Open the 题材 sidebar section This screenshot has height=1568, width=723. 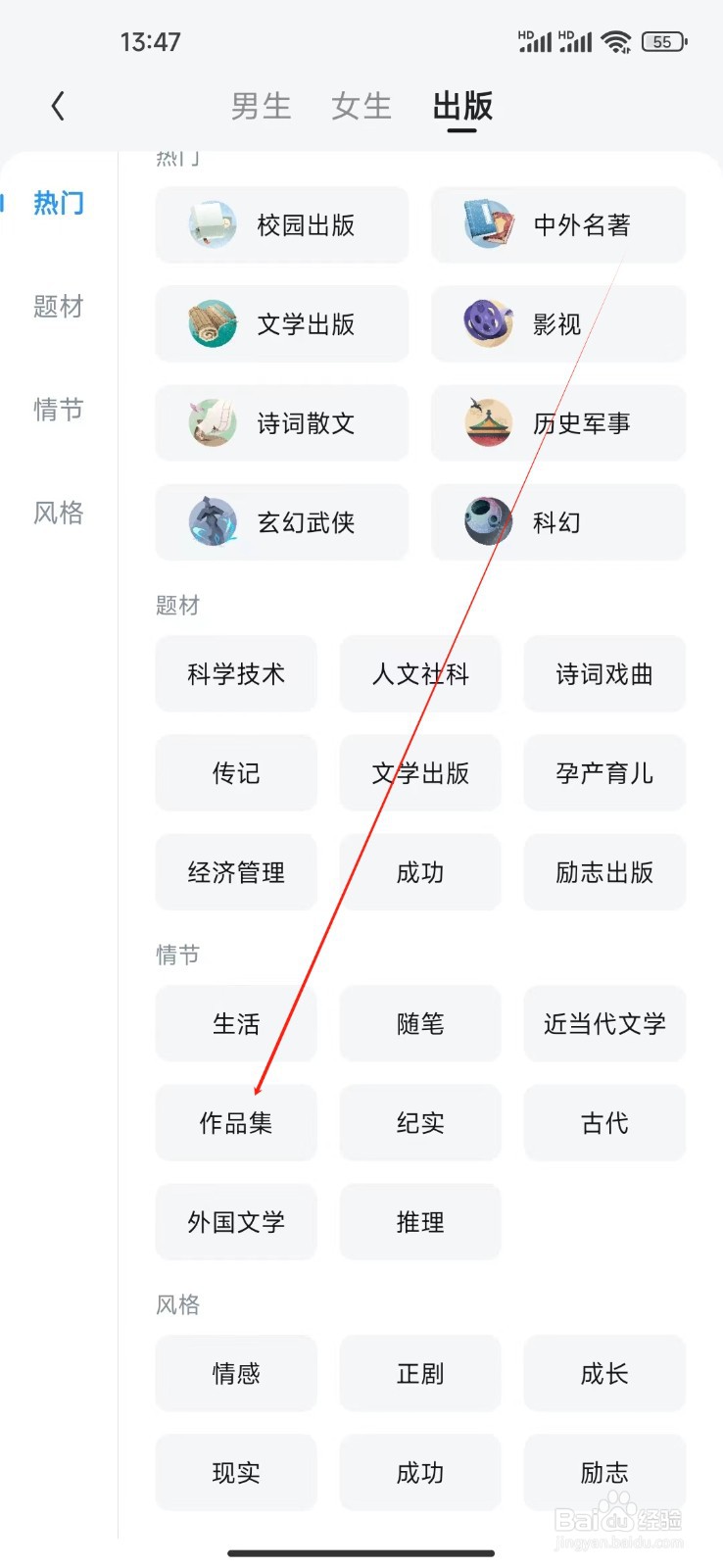point(56,308)
